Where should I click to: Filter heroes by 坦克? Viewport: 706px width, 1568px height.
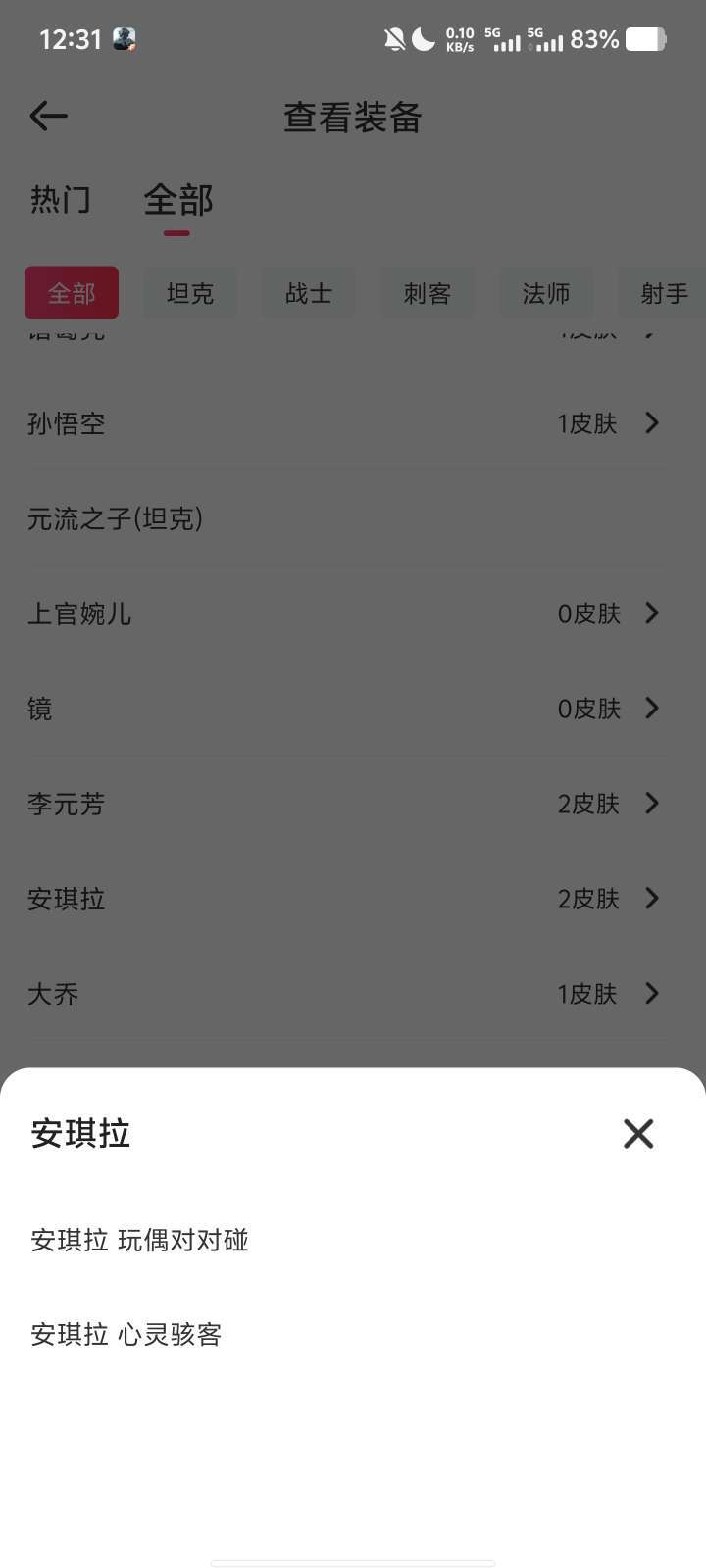click(190, 293)
